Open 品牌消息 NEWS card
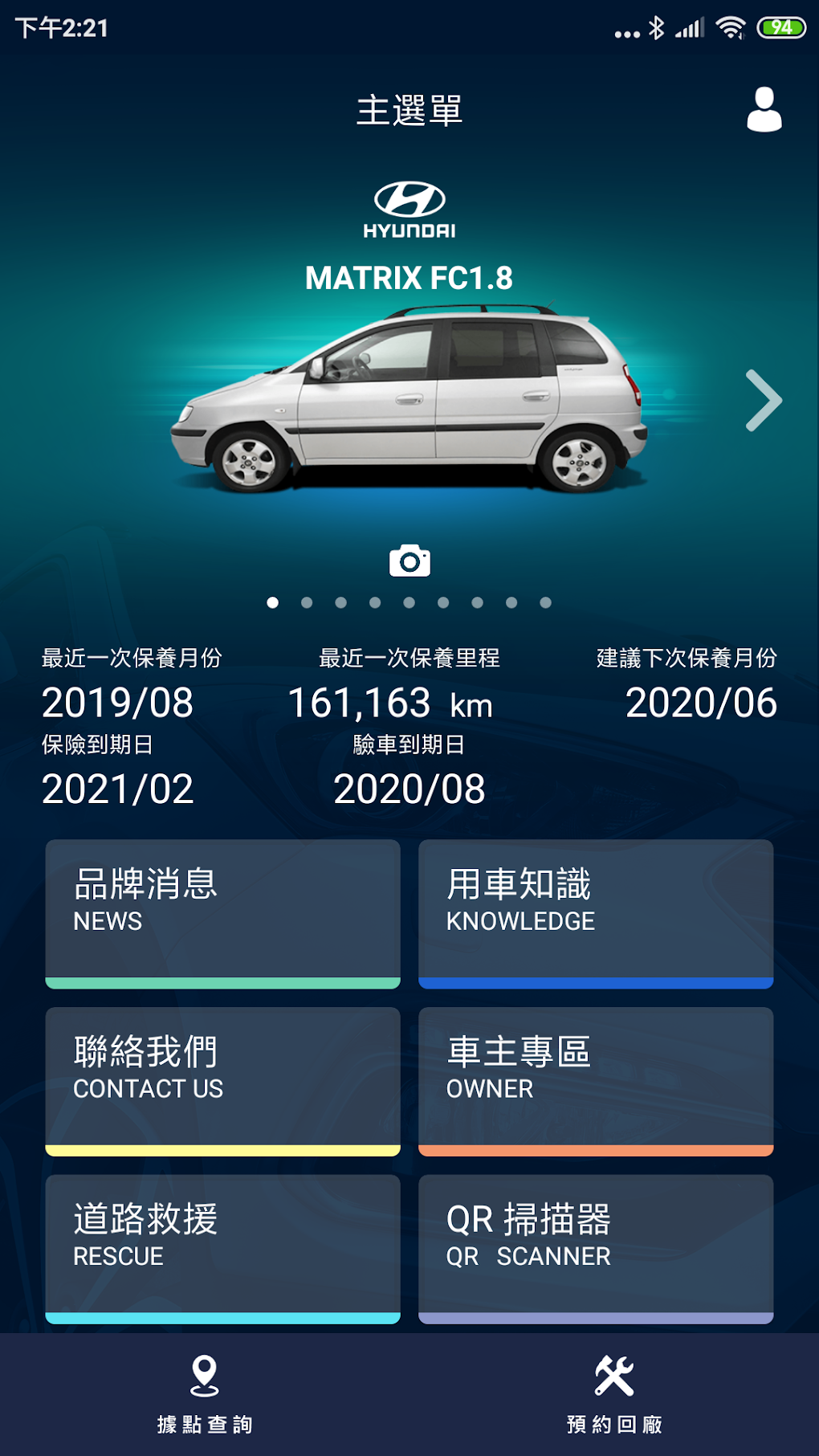 pyautogui.click(x=222, y=913)
